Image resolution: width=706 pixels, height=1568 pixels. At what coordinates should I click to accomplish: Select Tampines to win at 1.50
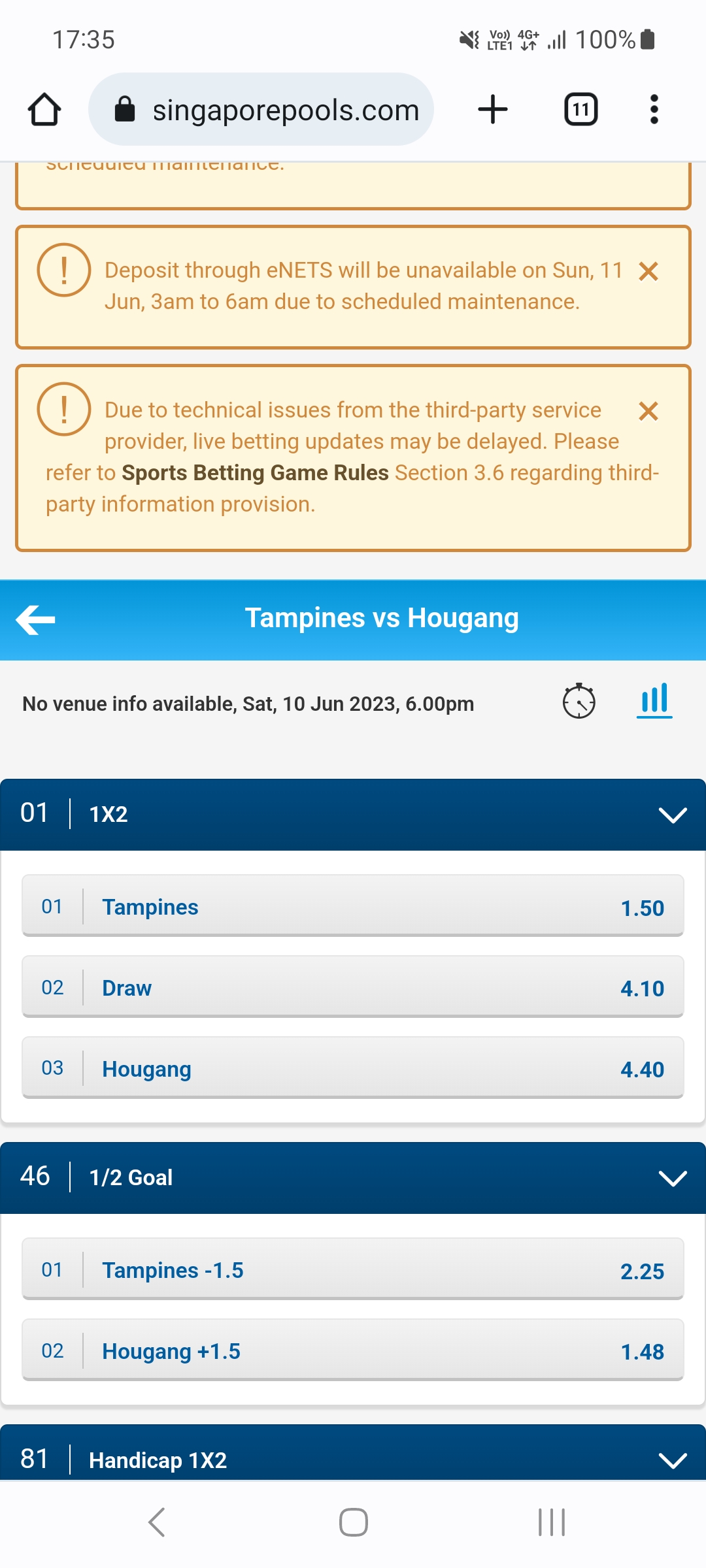(353, 907)
